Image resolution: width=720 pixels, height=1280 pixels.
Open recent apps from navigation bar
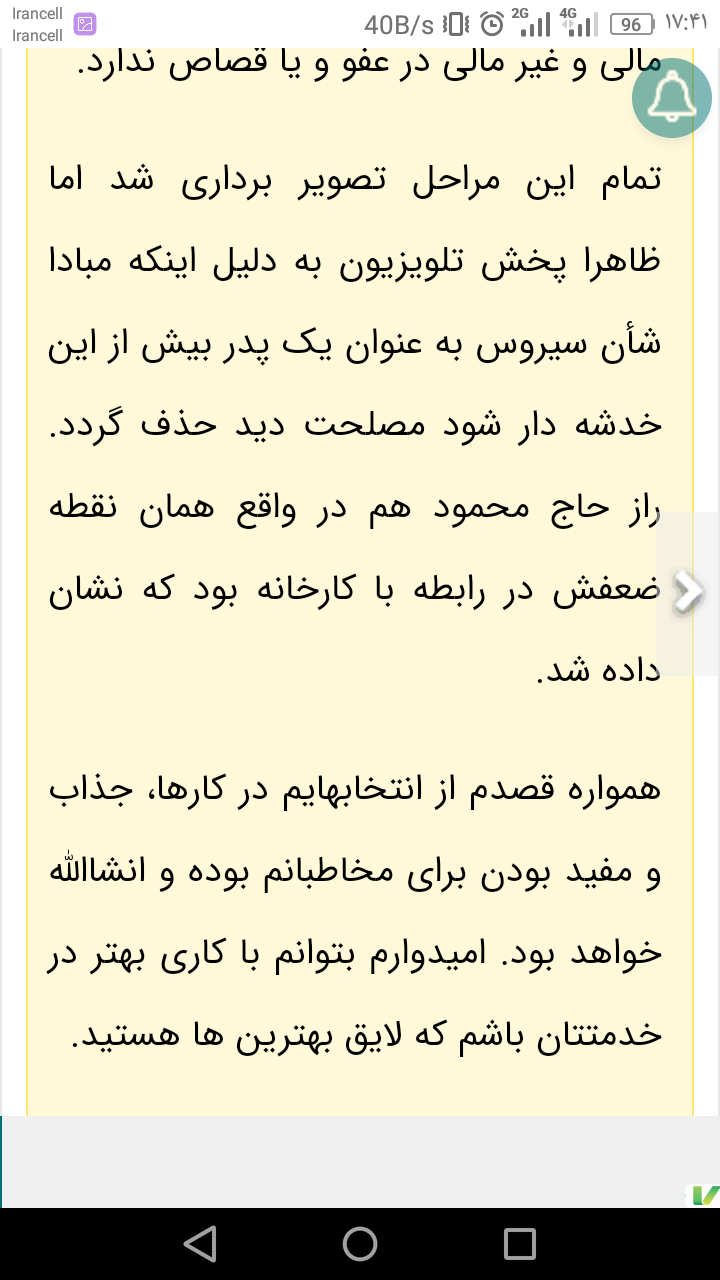[520, 1244]
